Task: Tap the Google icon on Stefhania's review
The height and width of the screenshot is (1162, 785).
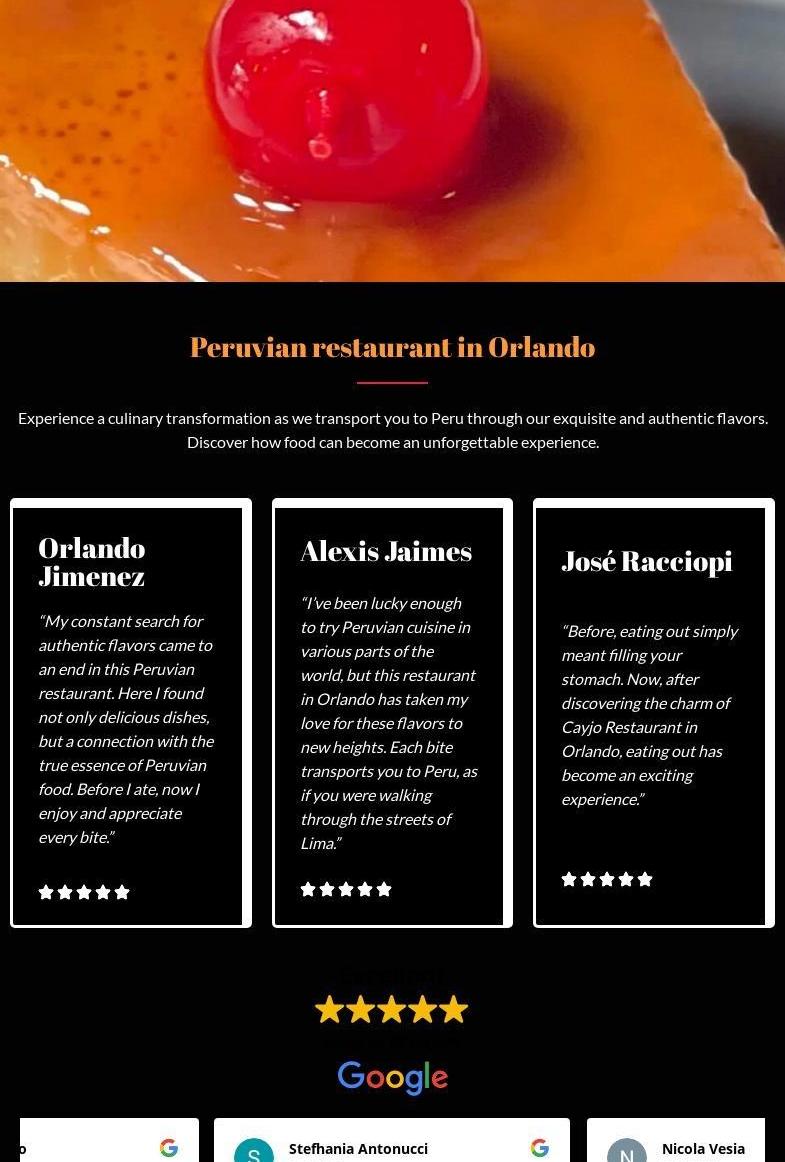Action: pyautogui.click(x=540, y=1148)
